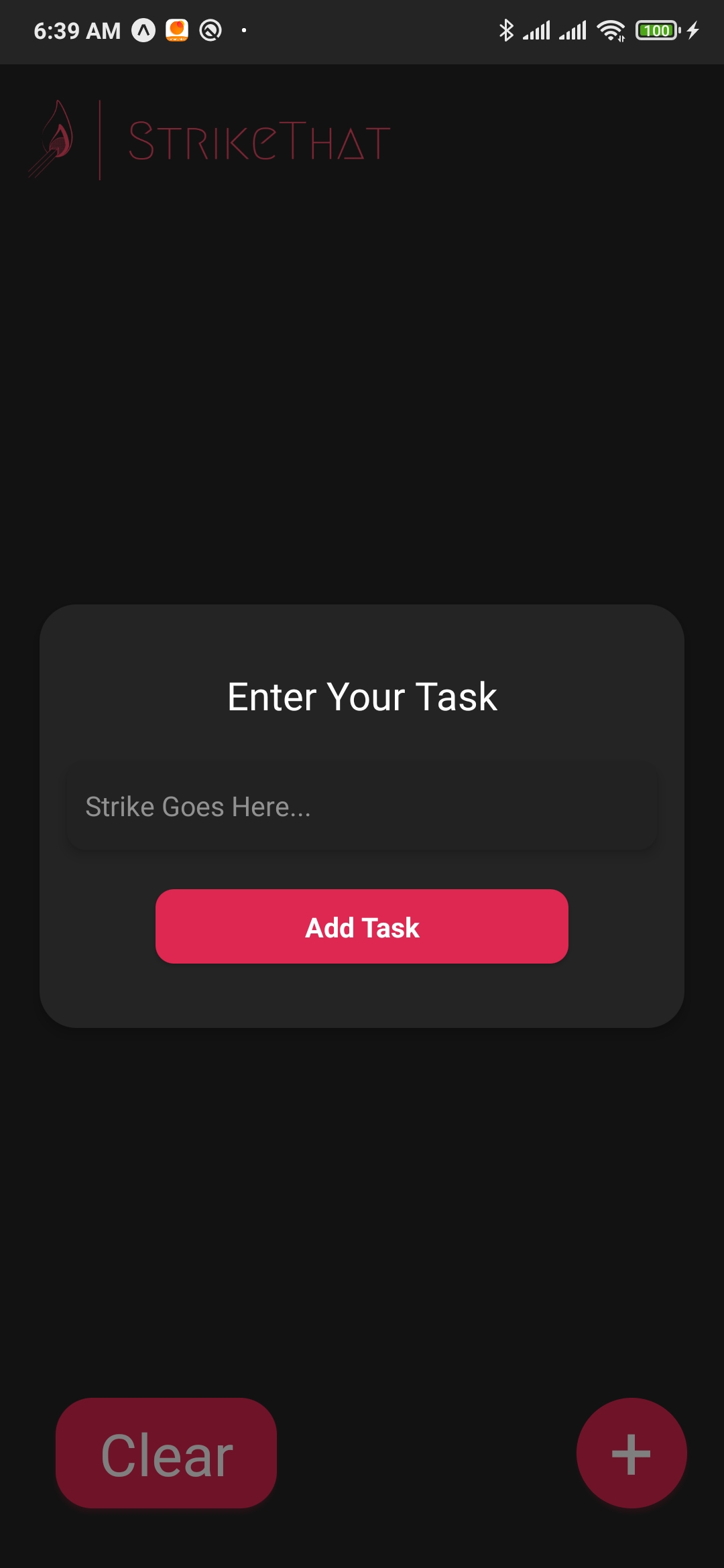Click the divider line beside the logo
724x1568 pixels.
click(101, 139)
